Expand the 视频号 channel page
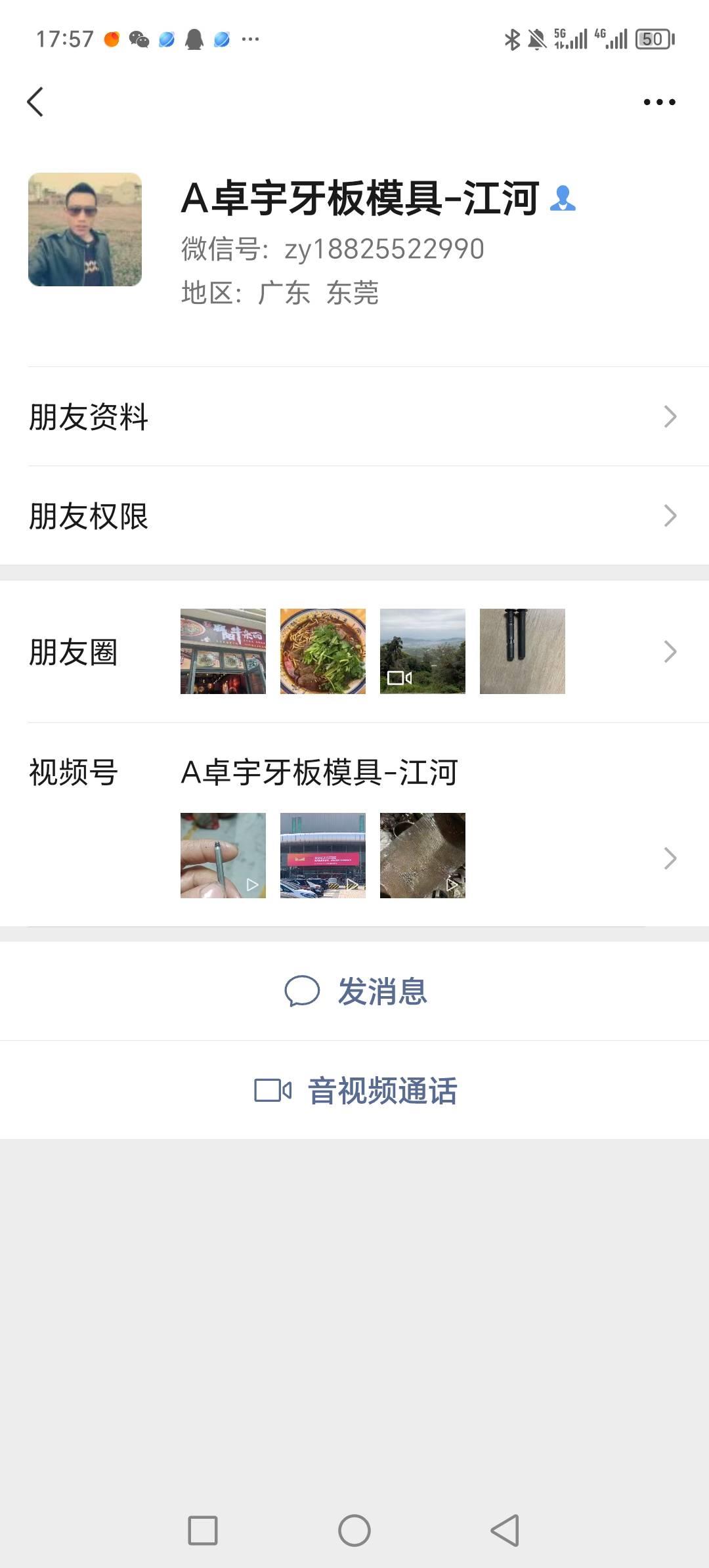The width and height of the screenshot is (709, 1568). (x=669, y=858)
